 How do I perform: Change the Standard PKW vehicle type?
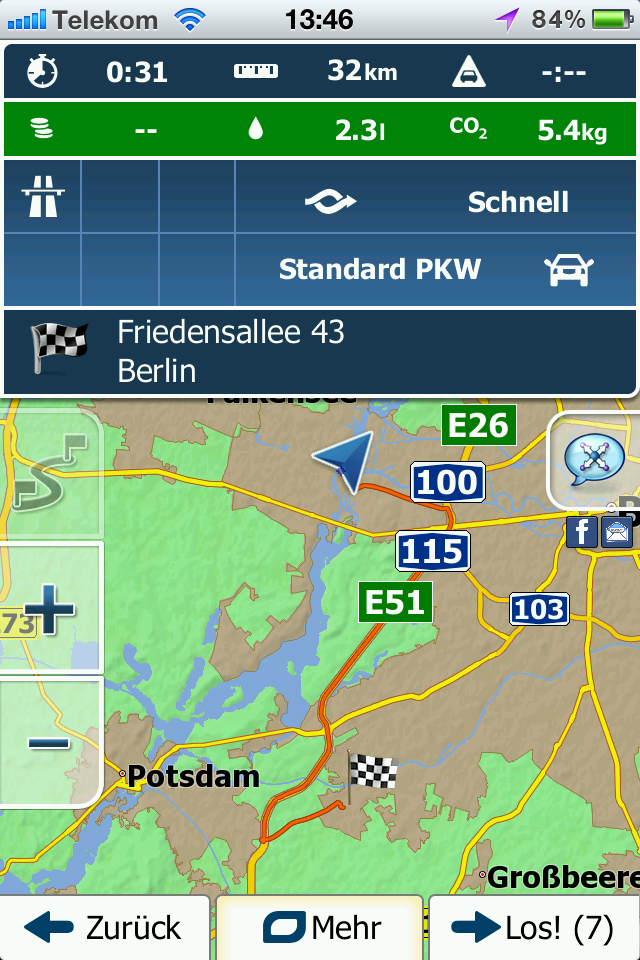coord(436,269)
